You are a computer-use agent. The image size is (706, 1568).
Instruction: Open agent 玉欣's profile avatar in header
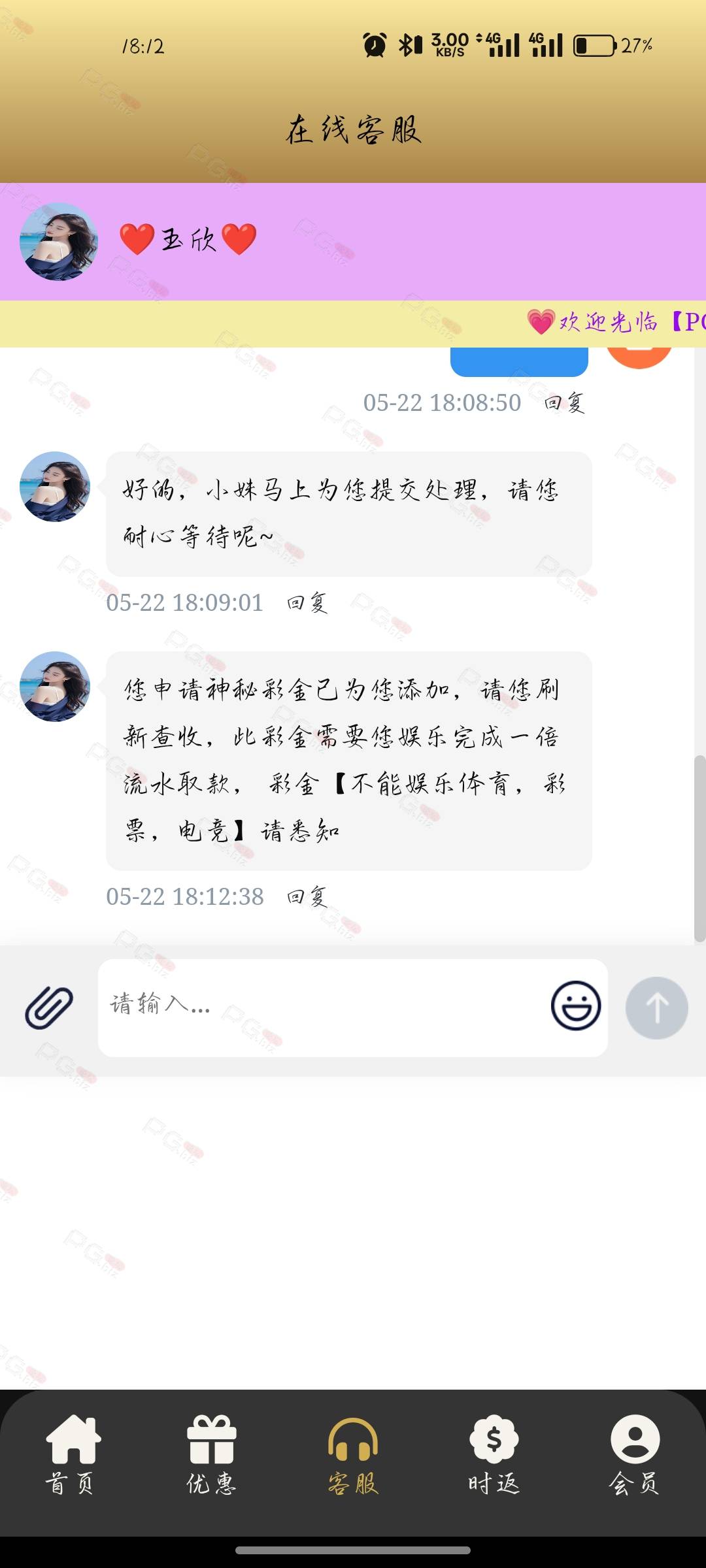[59, 242]
